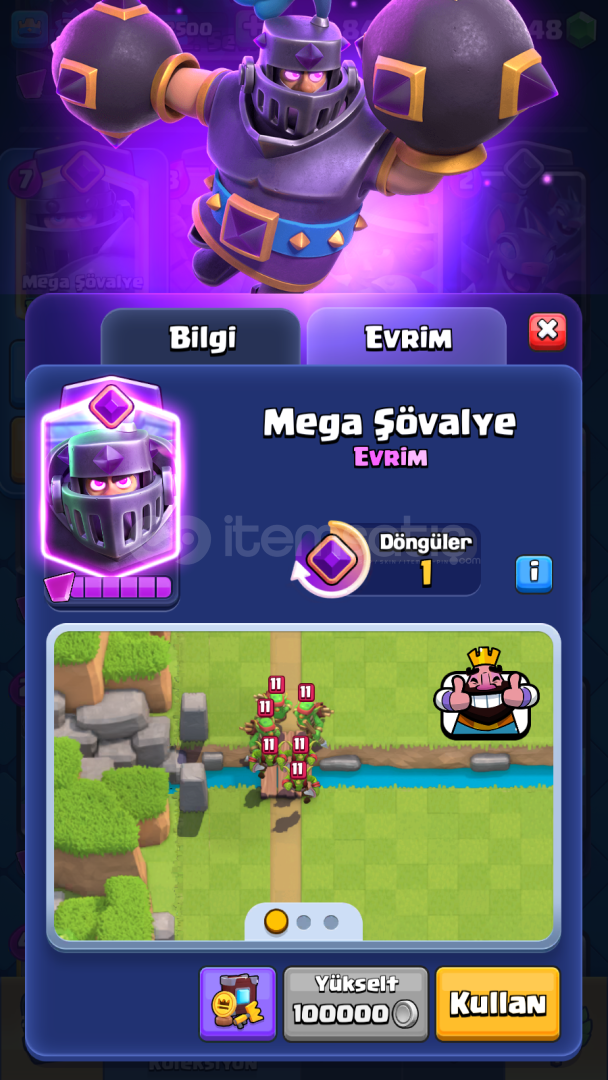Open the purple magic items book button
This screenshot has height=1080, width=608.
click(238, 1004)
